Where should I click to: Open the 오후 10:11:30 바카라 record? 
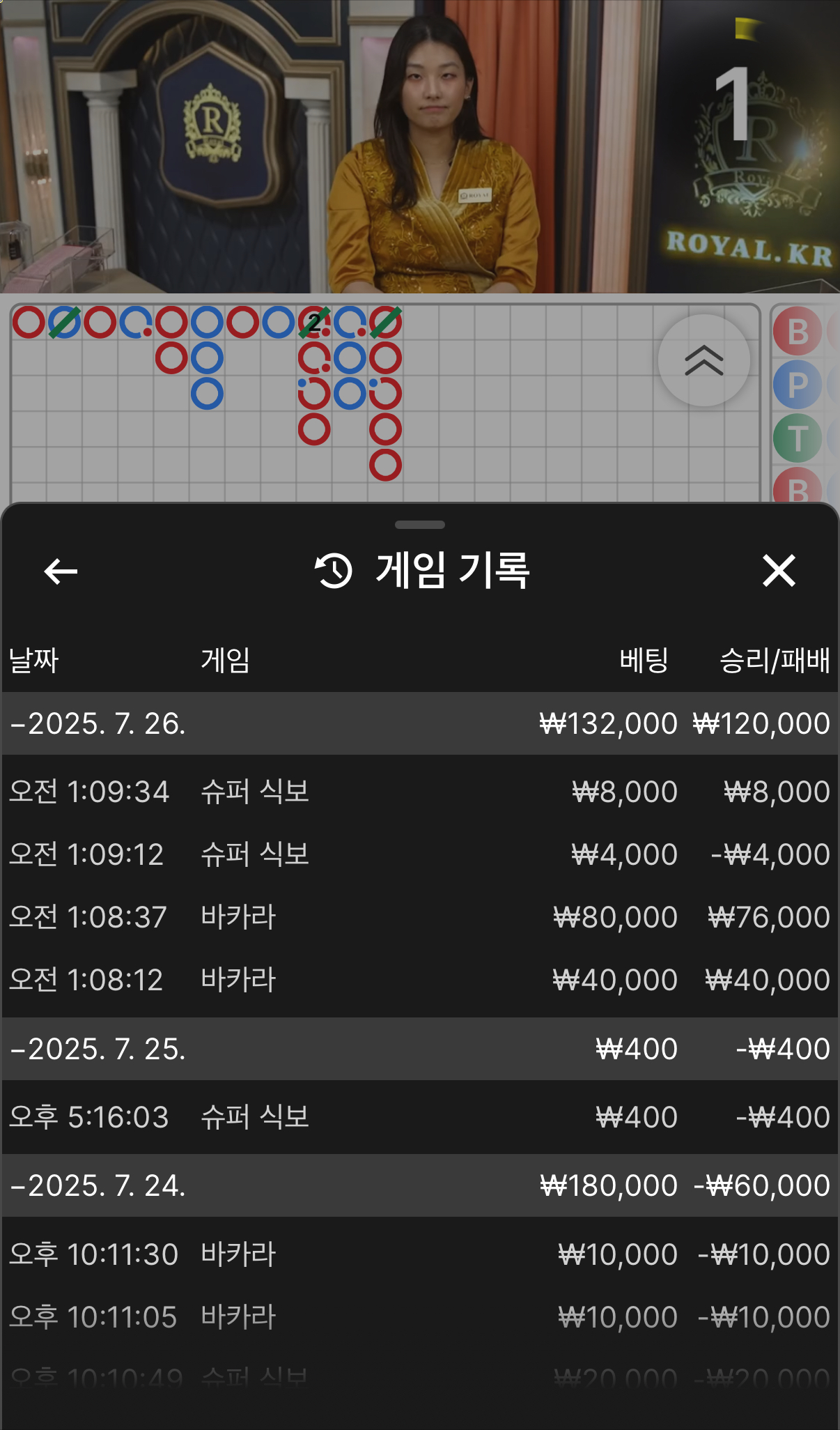(x=418, y=1254)
